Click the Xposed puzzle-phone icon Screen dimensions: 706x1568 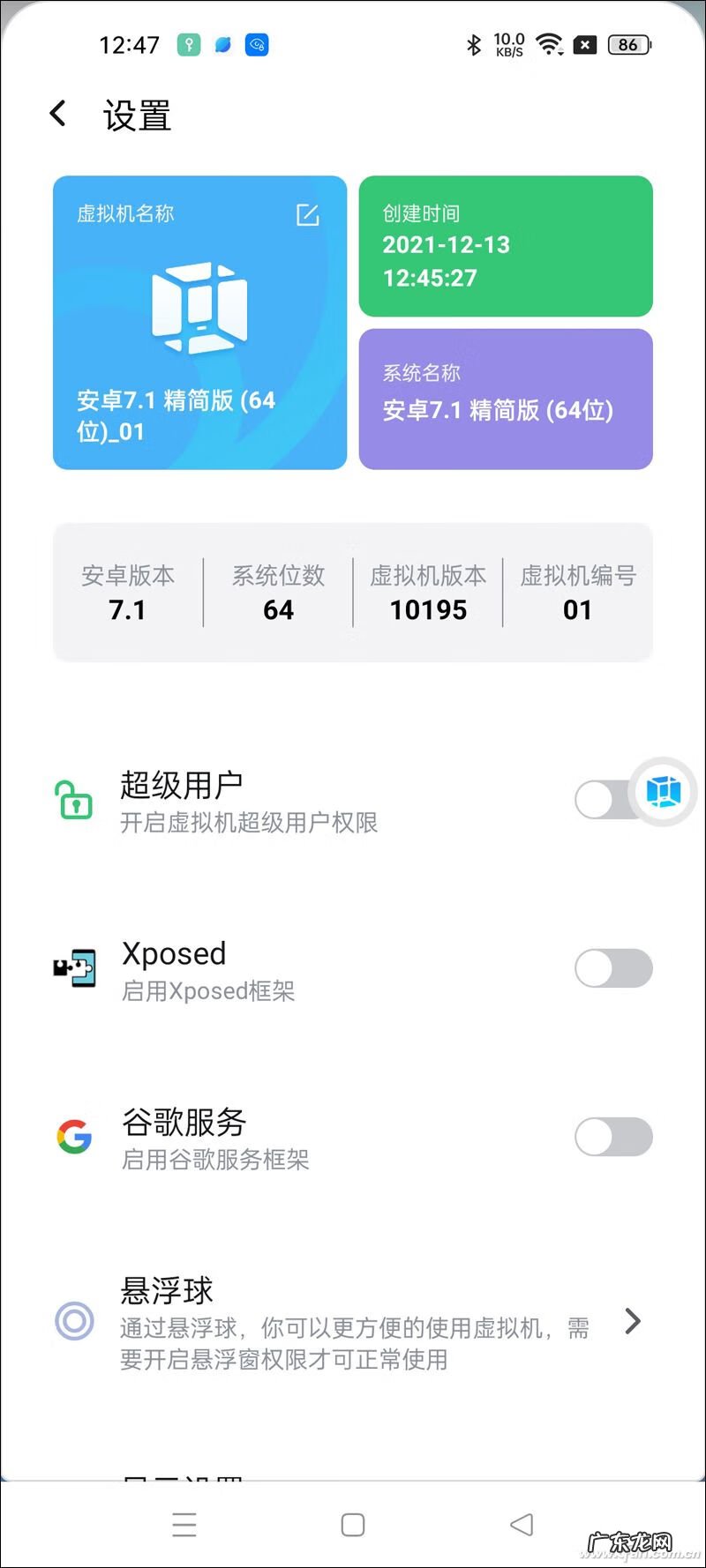coord(74,967)
